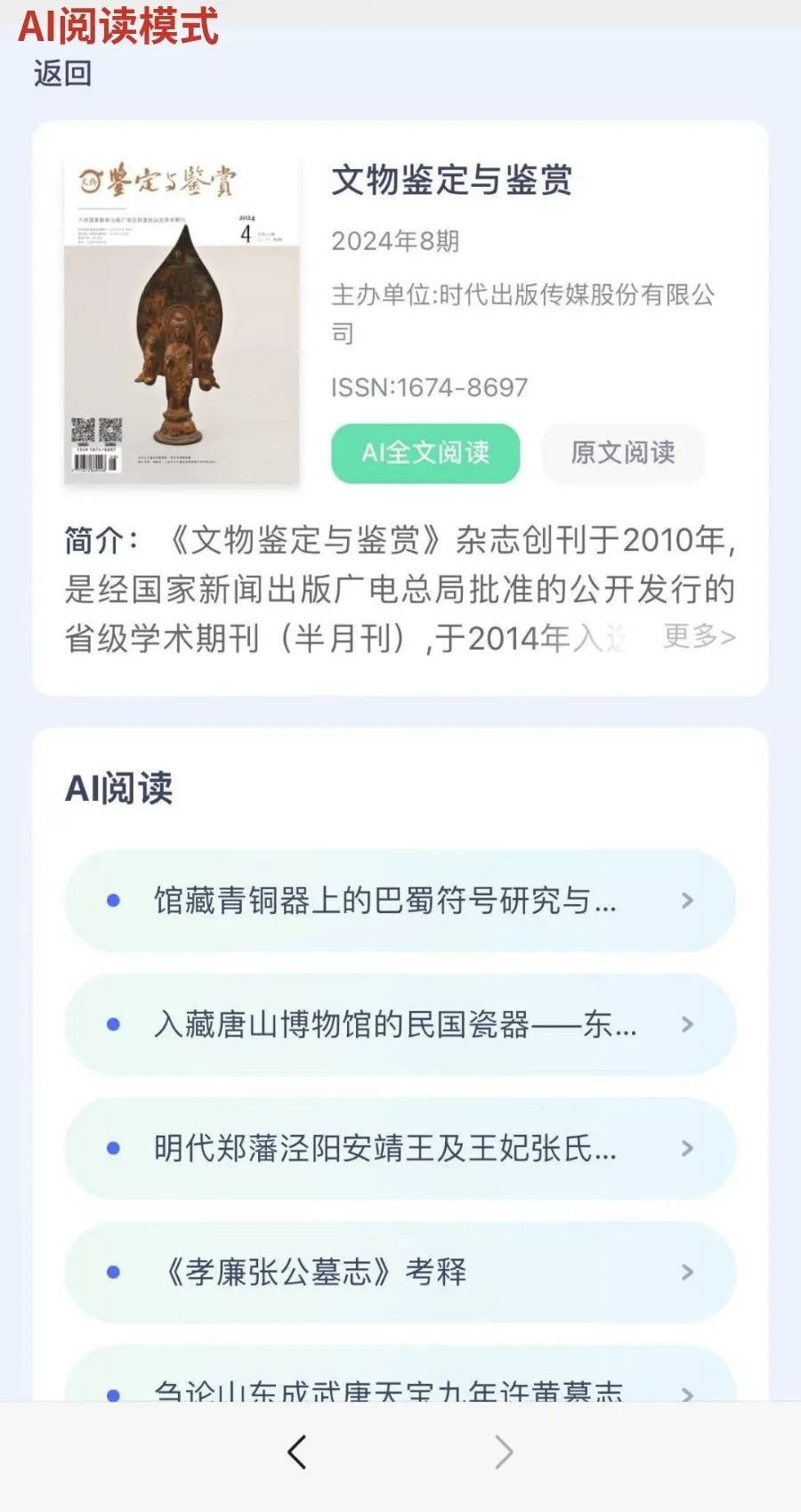Screen dimensions: 801x1512
Task: Tap 返回 to go back
Action: point(62,73)
